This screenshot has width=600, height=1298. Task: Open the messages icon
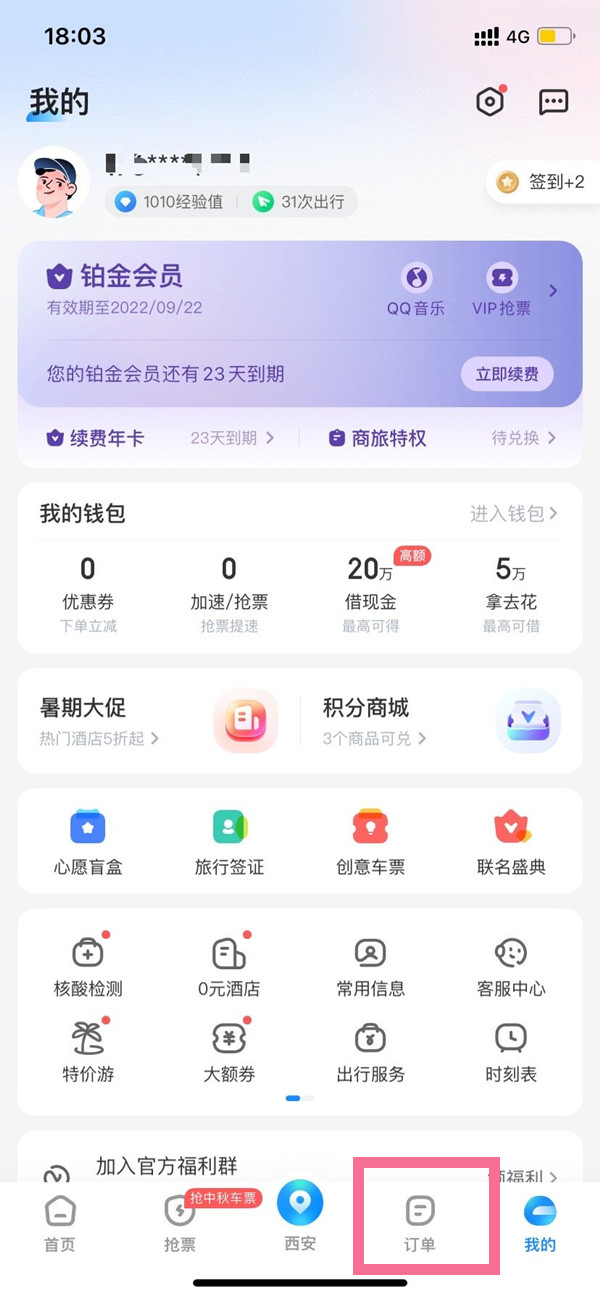click(x=553, y=102)
